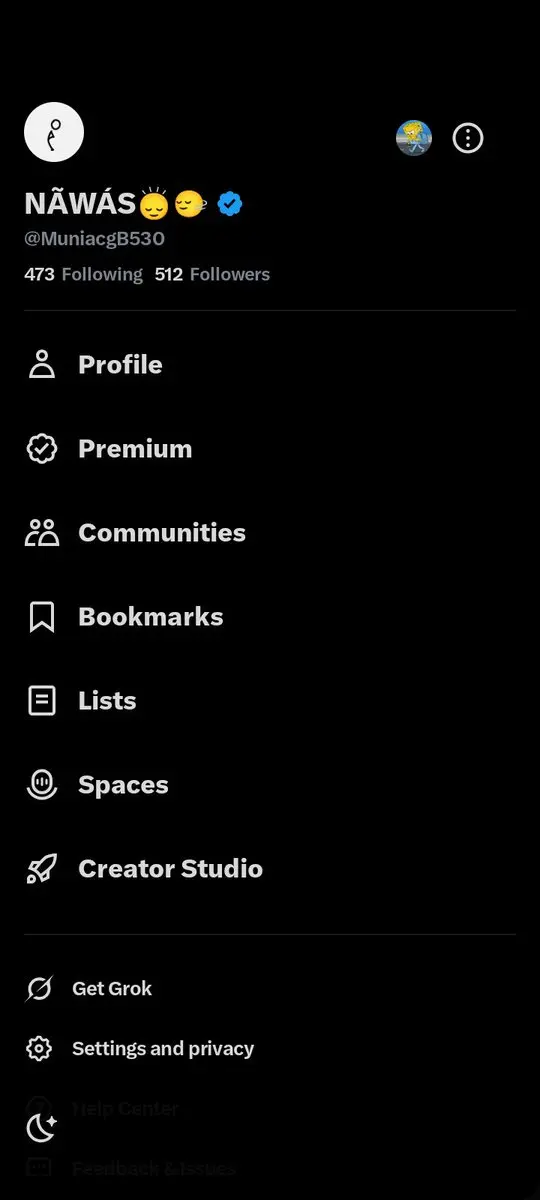View the 473 Following list
Screen dimensions: 540x1200
click(x=84, y=274)
